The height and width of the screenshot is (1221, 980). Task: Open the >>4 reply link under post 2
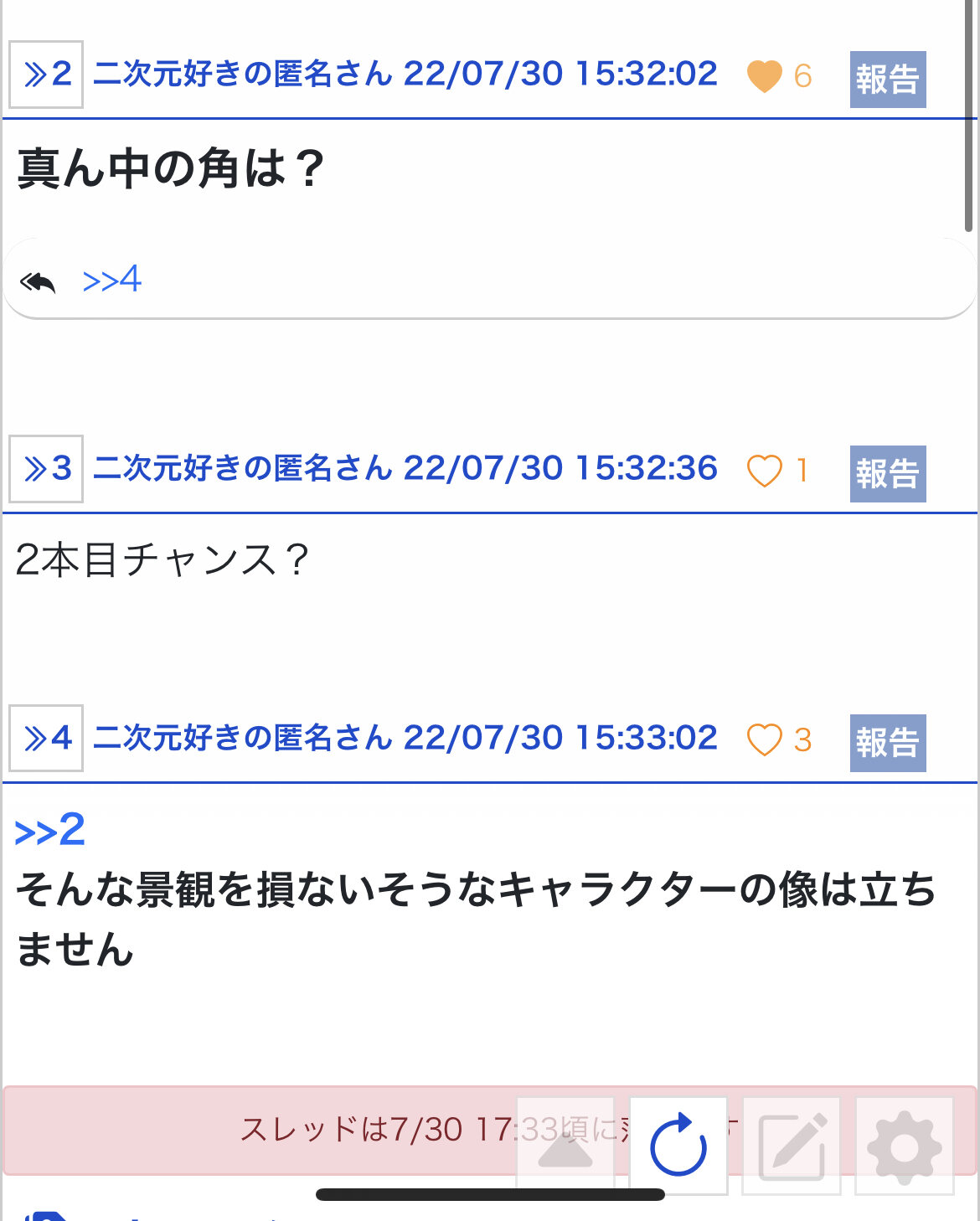[x=112, y=280]
